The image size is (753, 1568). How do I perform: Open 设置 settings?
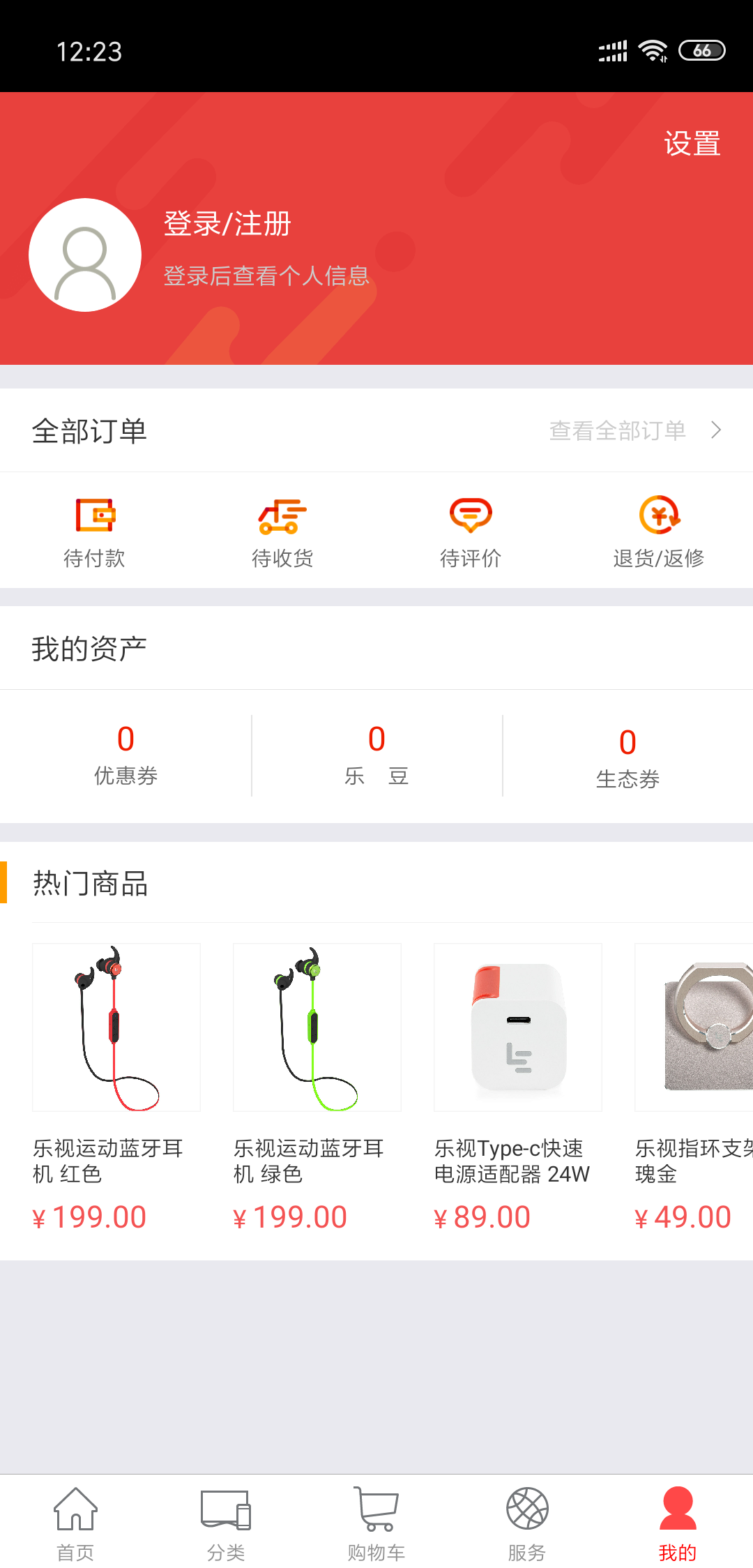[x=691, y=143]
